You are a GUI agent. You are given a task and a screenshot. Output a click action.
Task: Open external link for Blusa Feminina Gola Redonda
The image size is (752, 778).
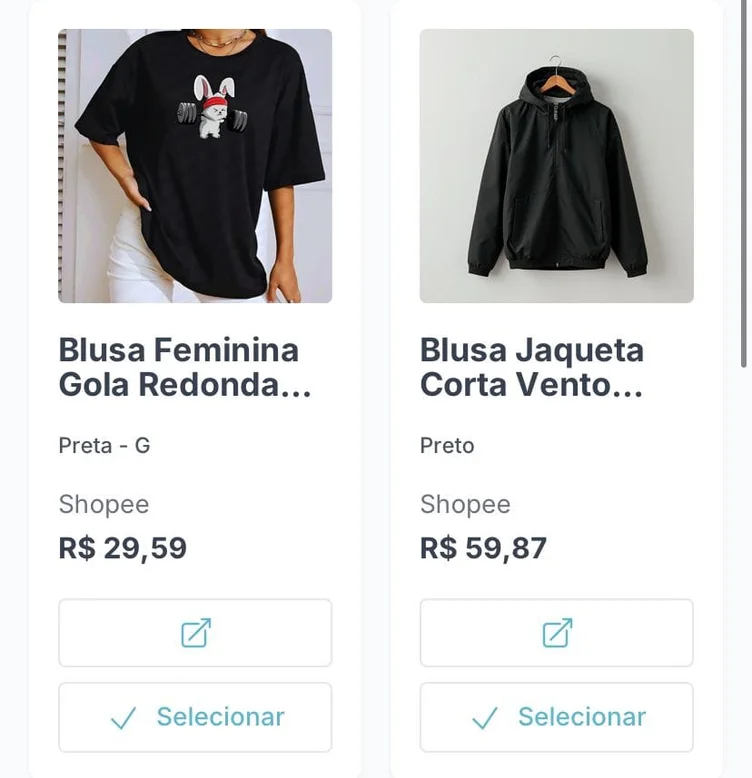pyautogui.click(x=195, y=633)
